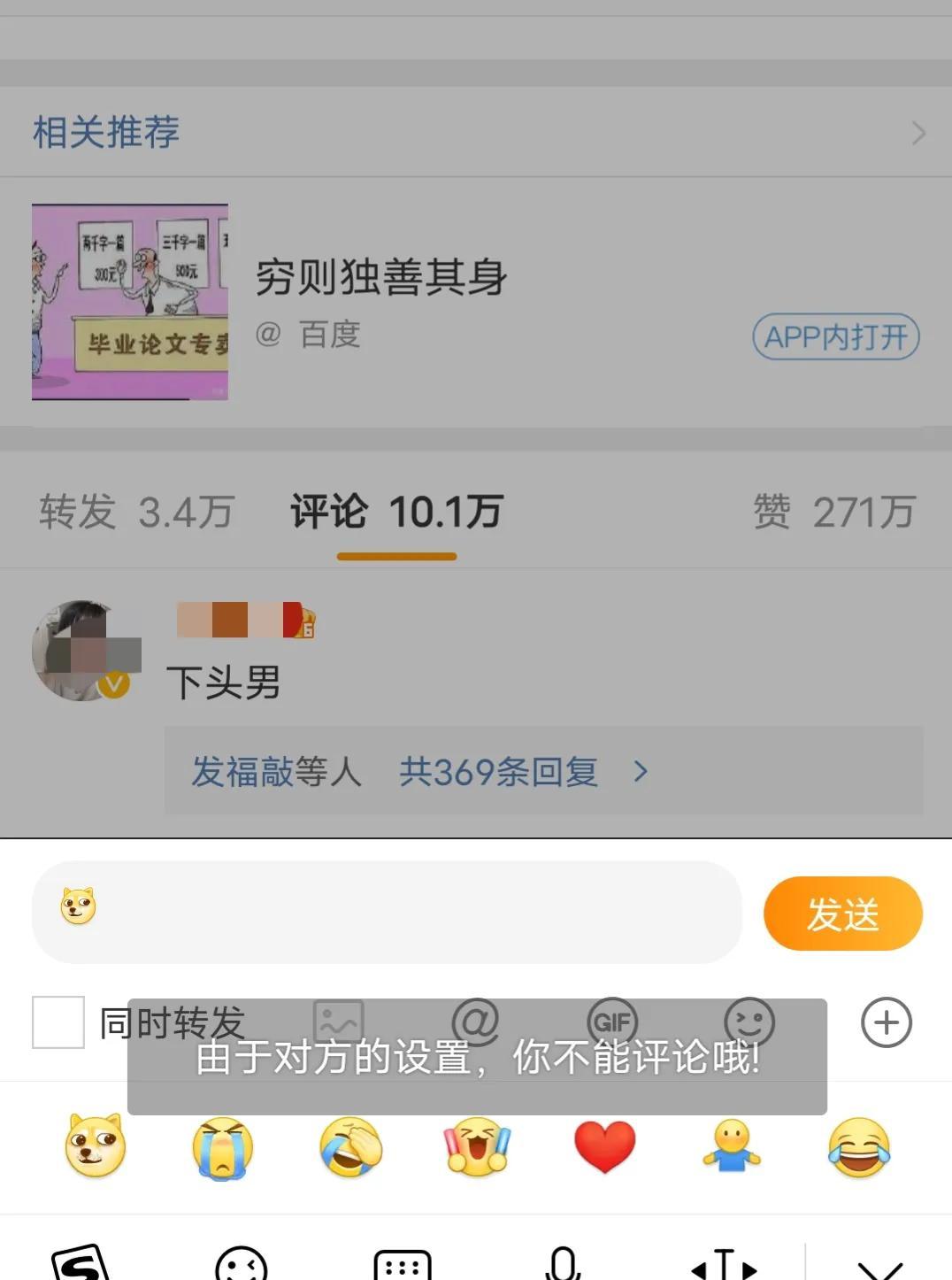This screenshot has height=1280, width=952.
Task: Click the APP内打开 button
Action: 834,337
